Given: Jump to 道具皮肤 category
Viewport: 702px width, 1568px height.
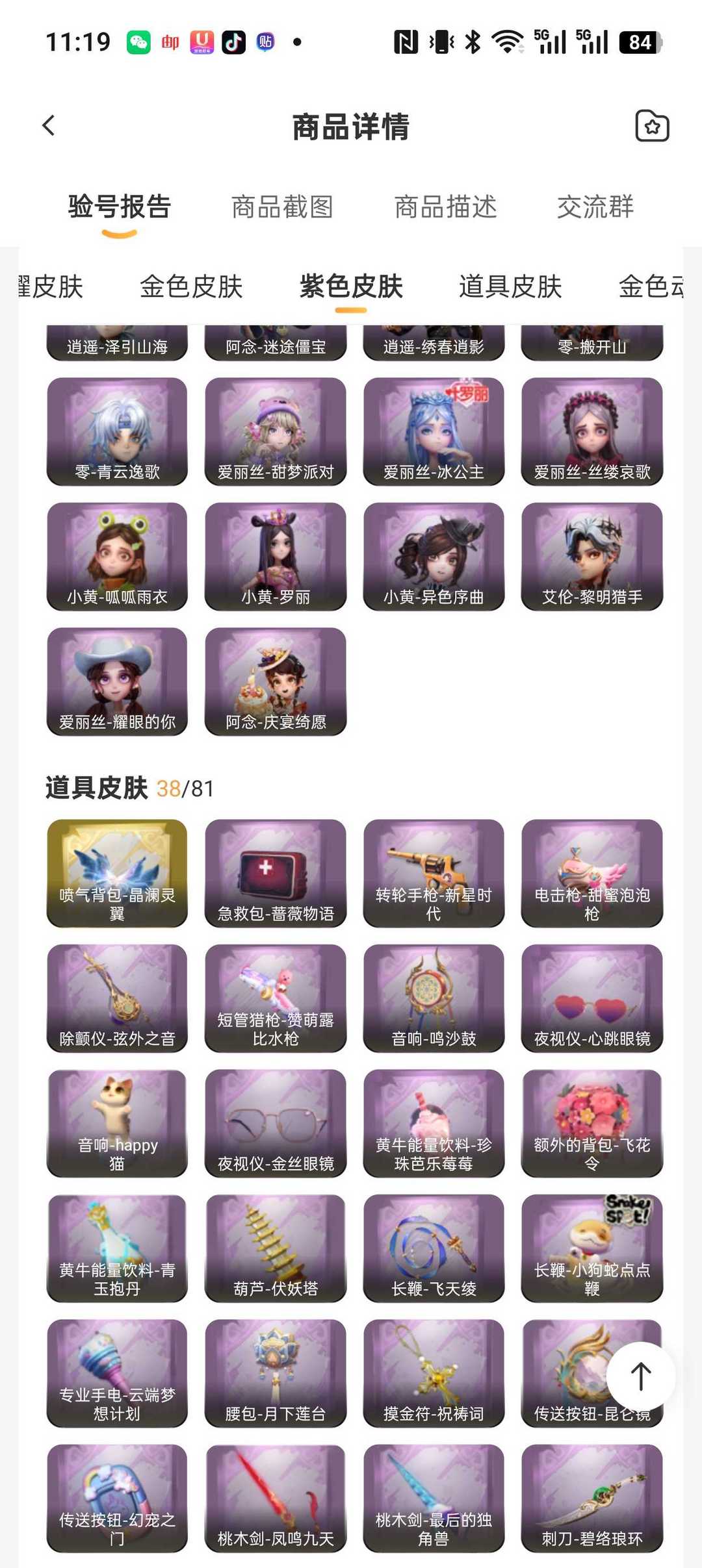Looking at the screenshot, I should coord(510,286).
